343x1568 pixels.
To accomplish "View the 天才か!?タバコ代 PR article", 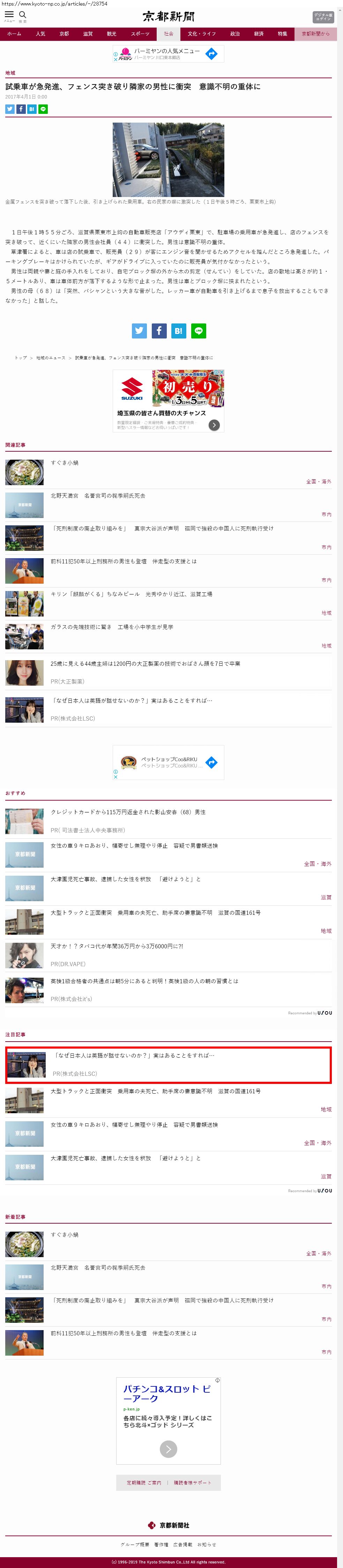I will tap(116, 947).
